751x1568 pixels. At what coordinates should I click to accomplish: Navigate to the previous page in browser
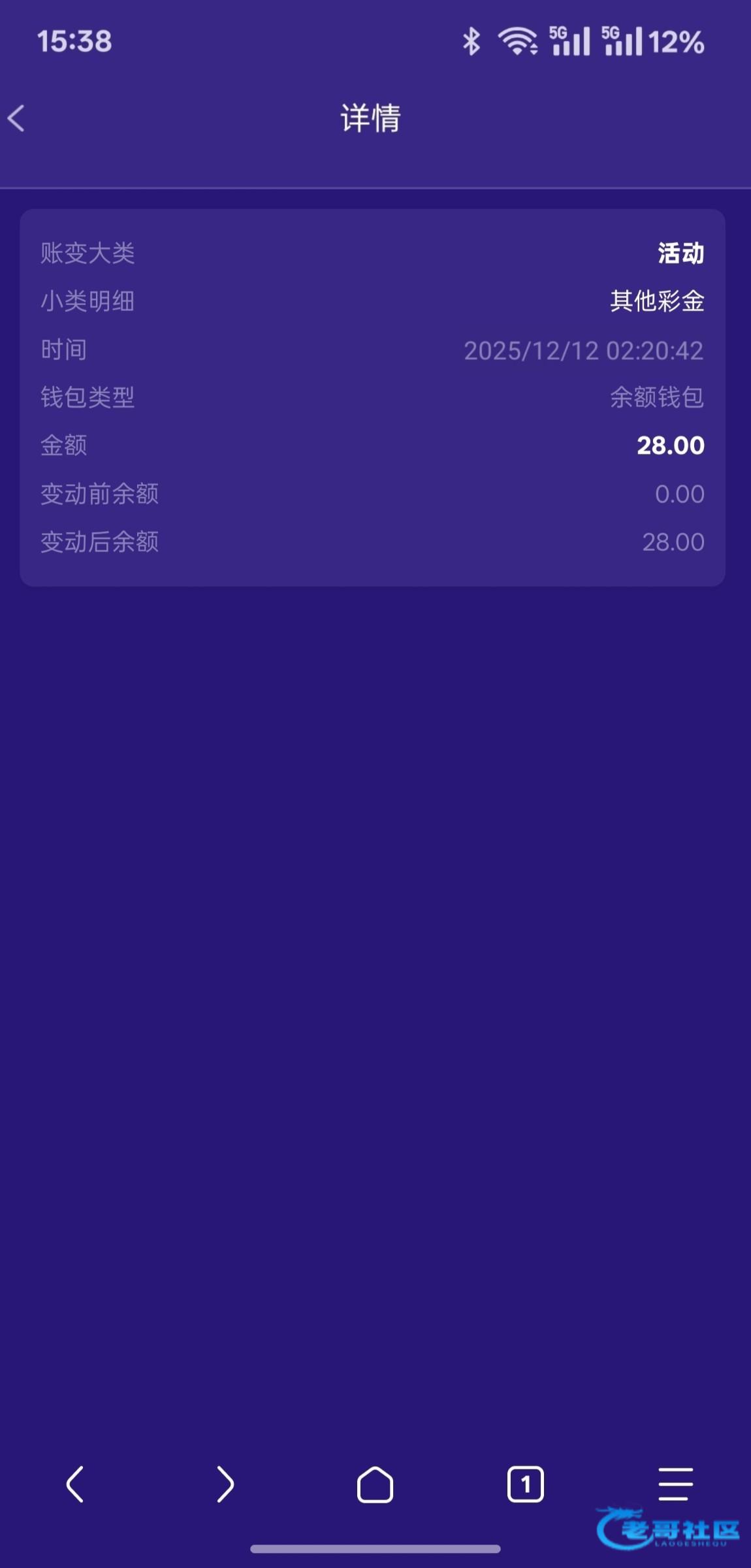(x=75, y=1484)
